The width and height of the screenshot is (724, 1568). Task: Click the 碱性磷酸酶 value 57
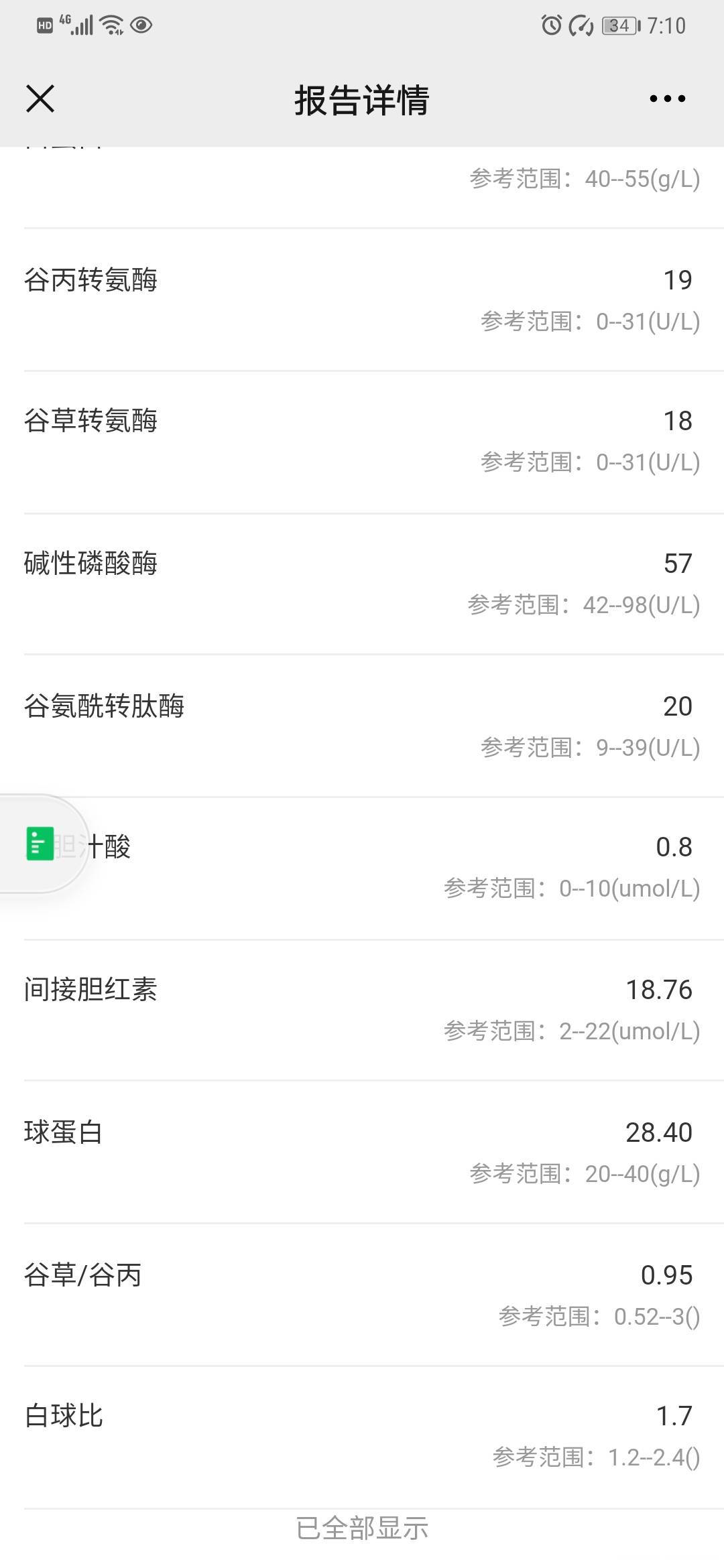coord(678,565)
